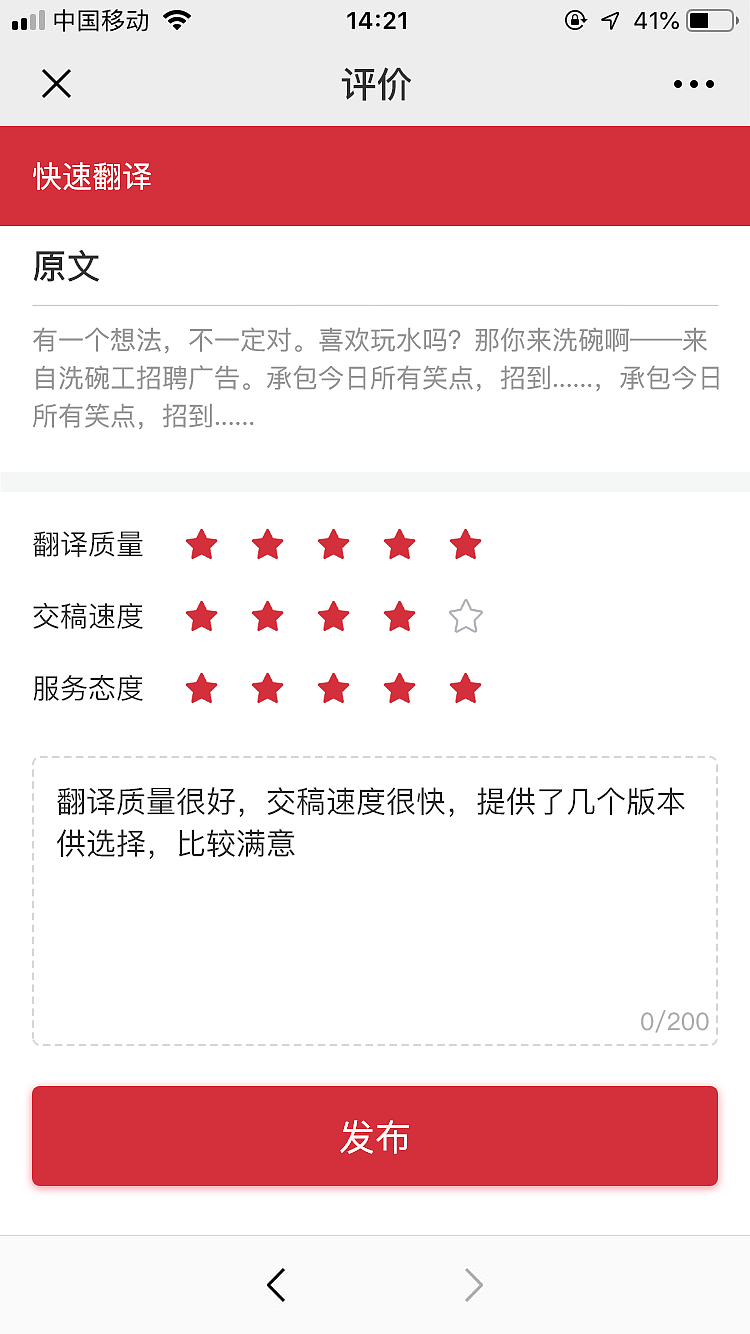Tap the fifth star for 服务态度

click(x=464, y=689)
